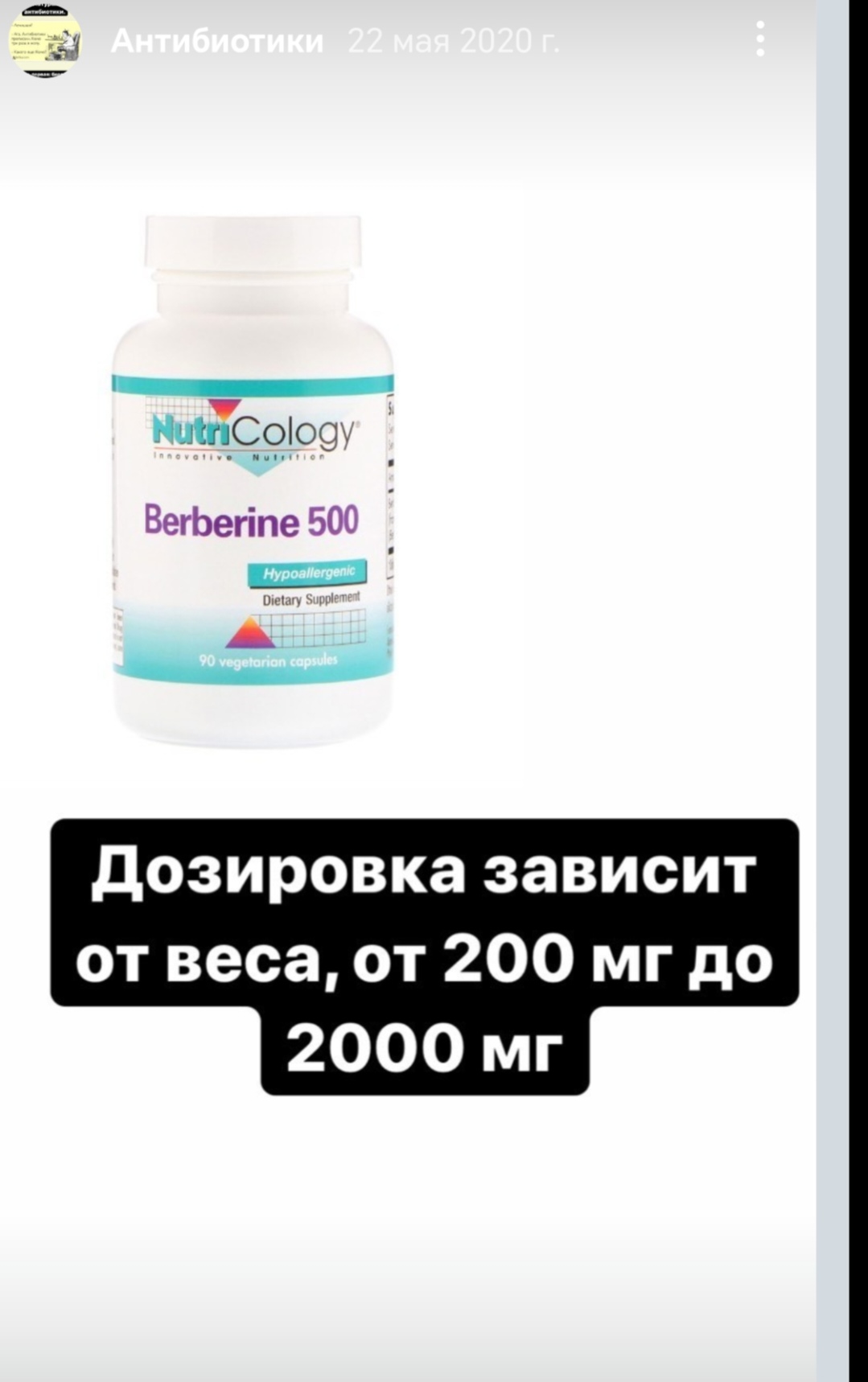Open the Антибиотики highlight avatar
Viewport: 868px width, 1382px height.
coord(45,40)
